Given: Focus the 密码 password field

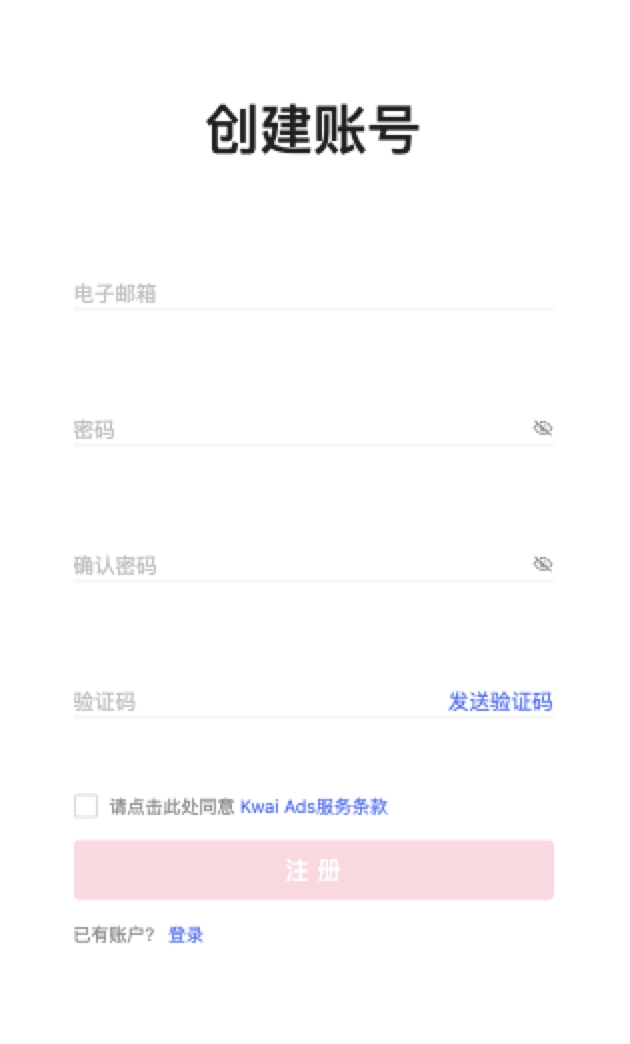Looking at the screenshot, I should click(301, 429).
